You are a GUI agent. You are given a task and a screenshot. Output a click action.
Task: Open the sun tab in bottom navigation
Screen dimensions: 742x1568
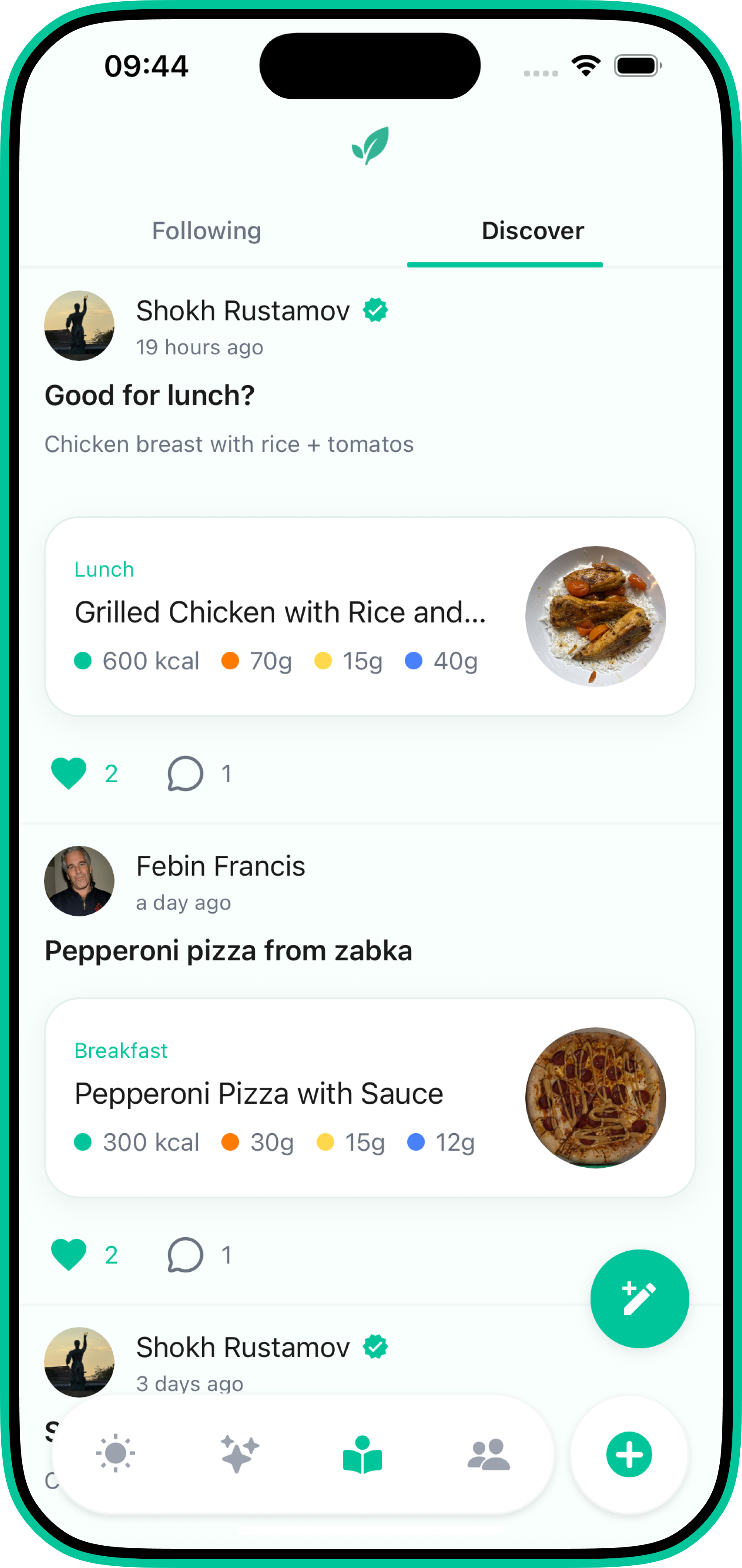[x=115, y=1454]
